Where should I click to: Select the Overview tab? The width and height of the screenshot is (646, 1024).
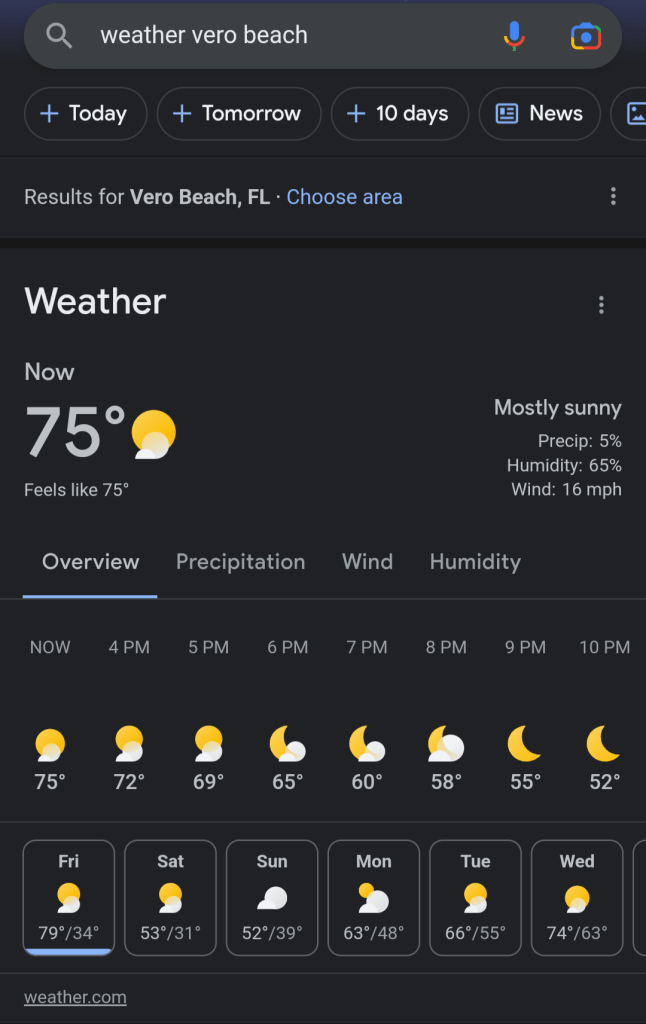point(90,562)
